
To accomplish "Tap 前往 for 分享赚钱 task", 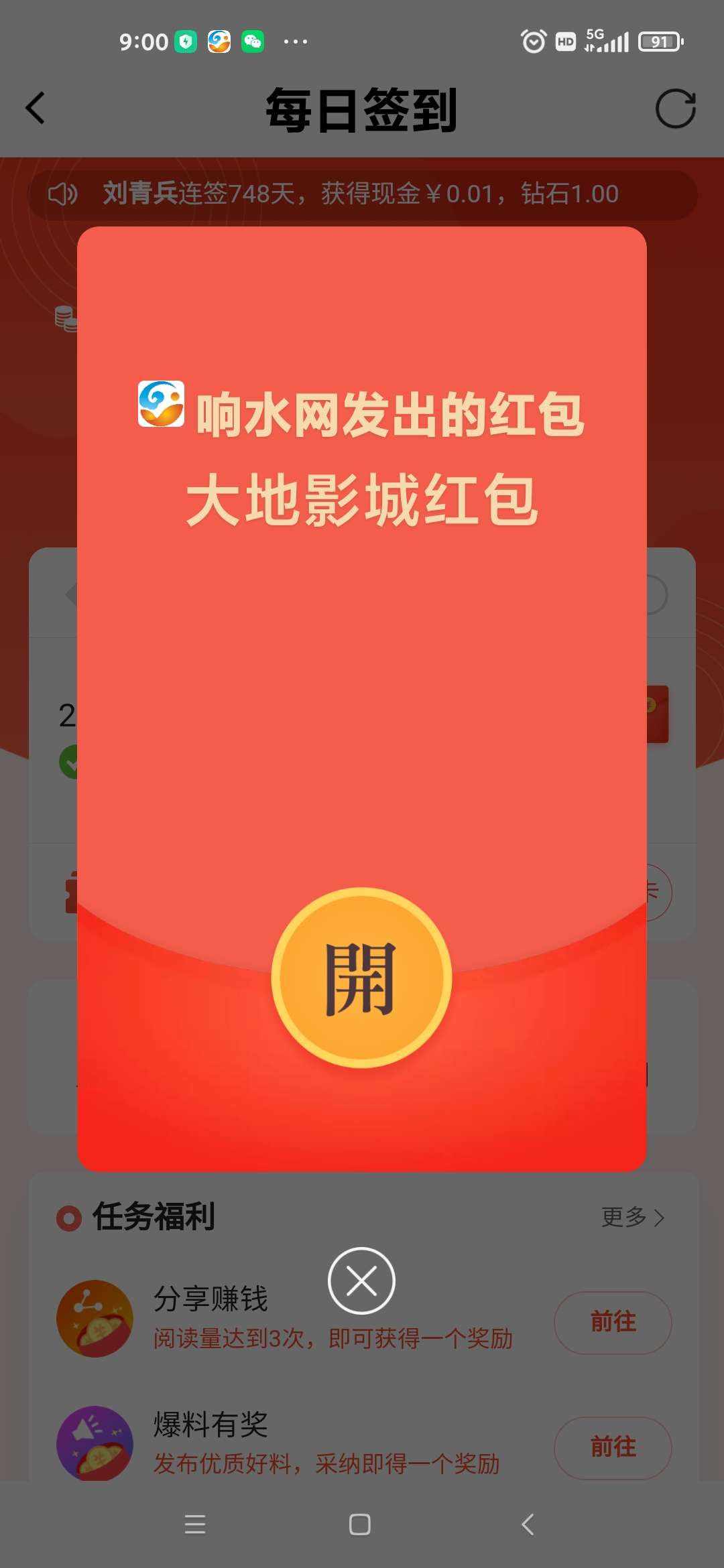I will (x=613, y=1322).
